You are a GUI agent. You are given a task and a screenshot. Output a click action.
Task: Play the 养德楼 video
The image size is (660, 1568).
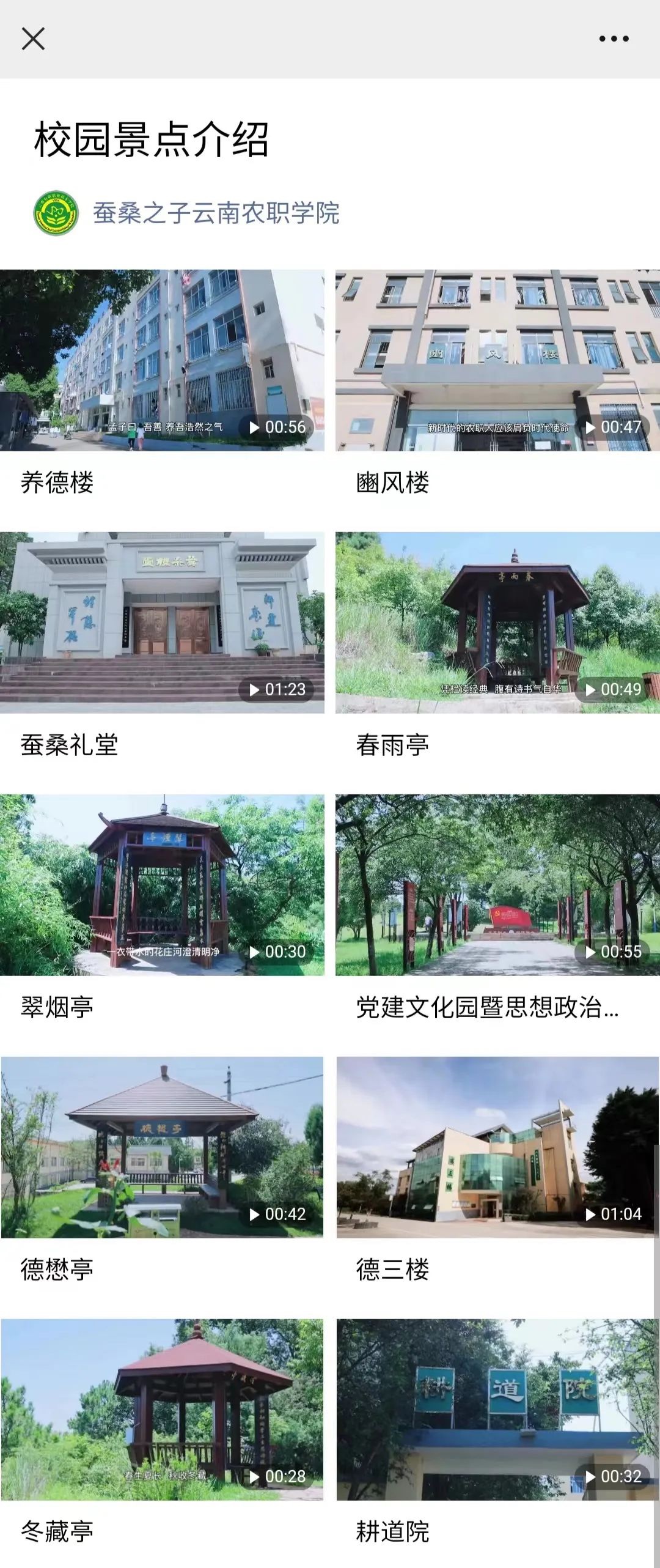coord(162,360)
